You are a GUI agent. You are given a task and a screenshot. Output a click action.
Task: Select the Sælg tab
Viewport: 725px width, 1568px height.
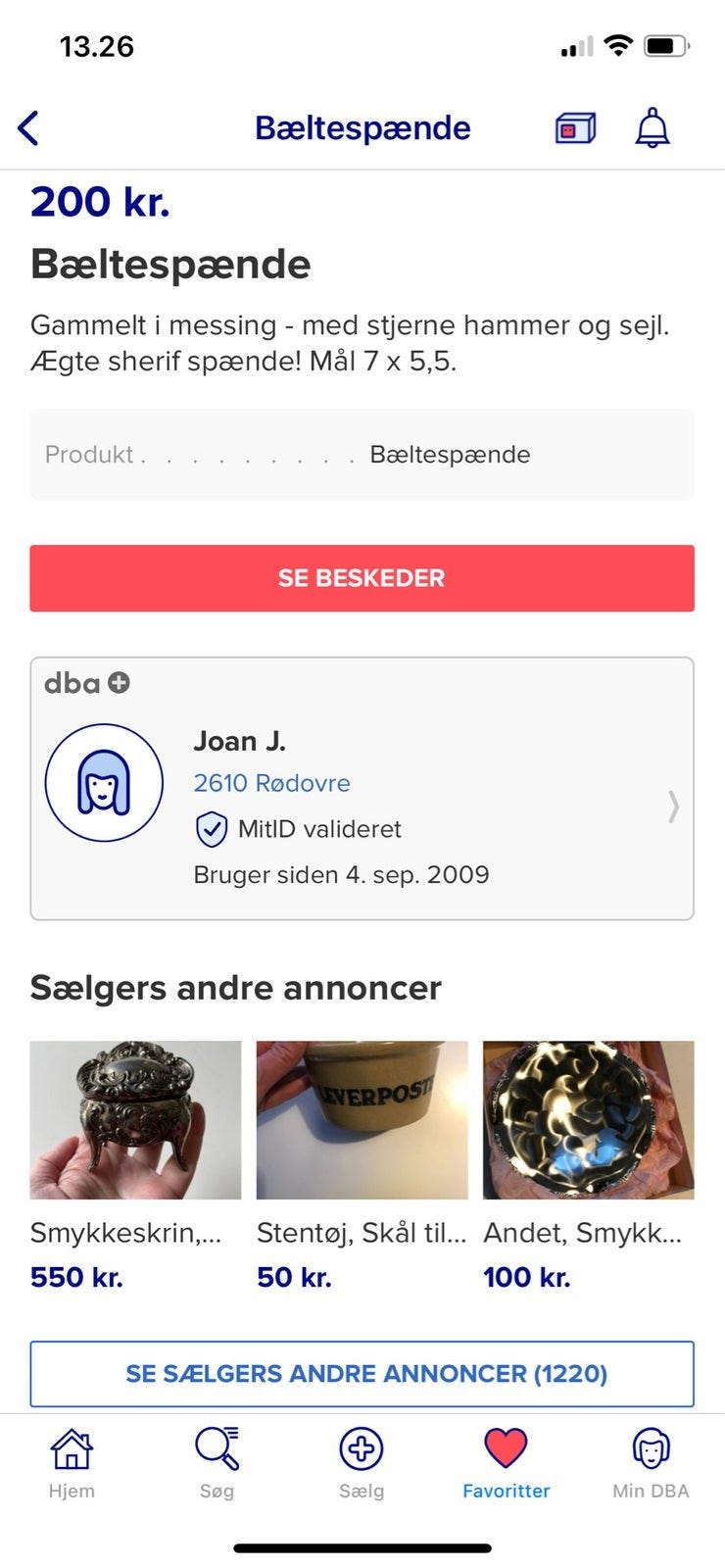(x=362, y=1462)
